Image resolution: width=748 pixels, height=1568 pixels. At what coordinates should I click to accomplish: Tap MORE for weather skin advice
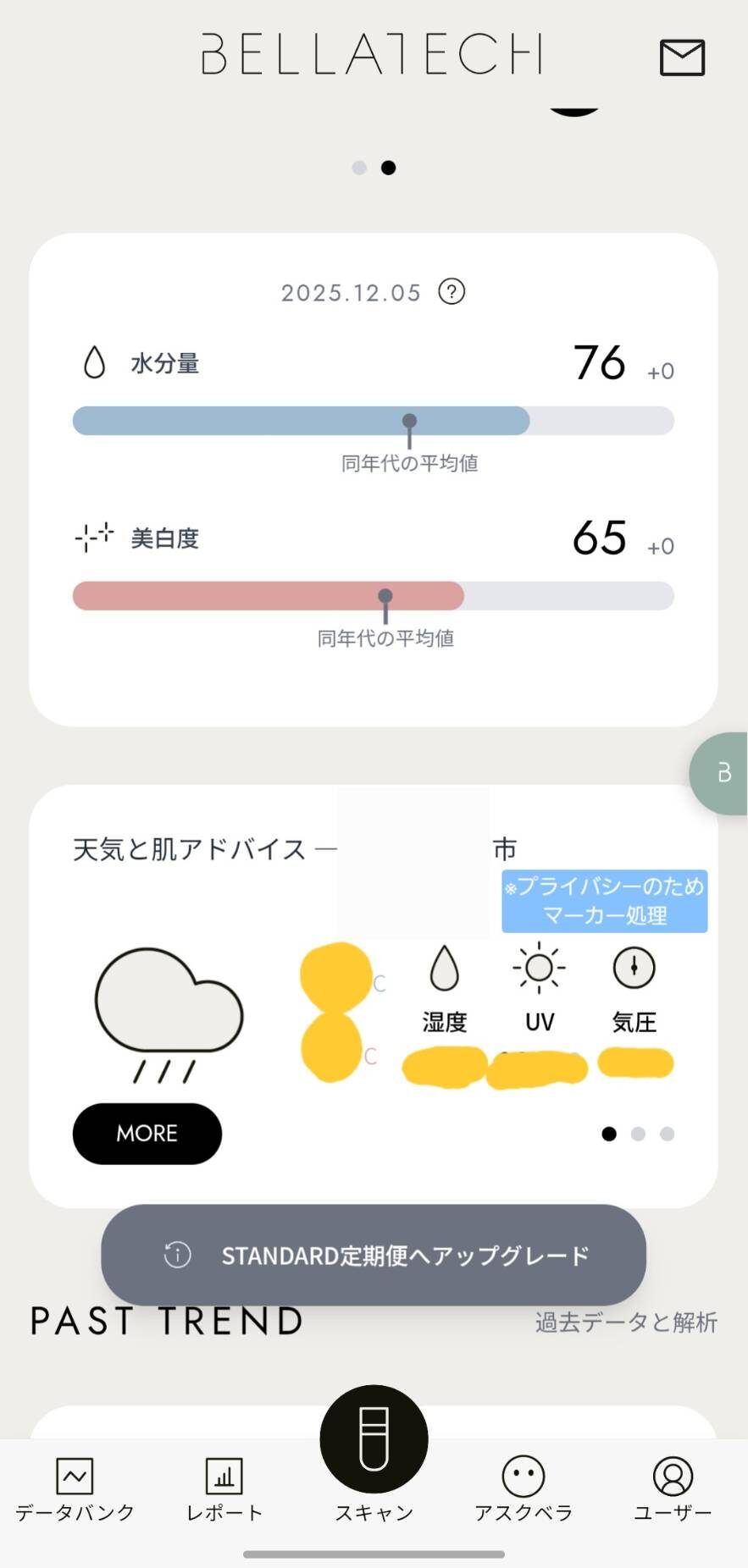point(147,1133)
